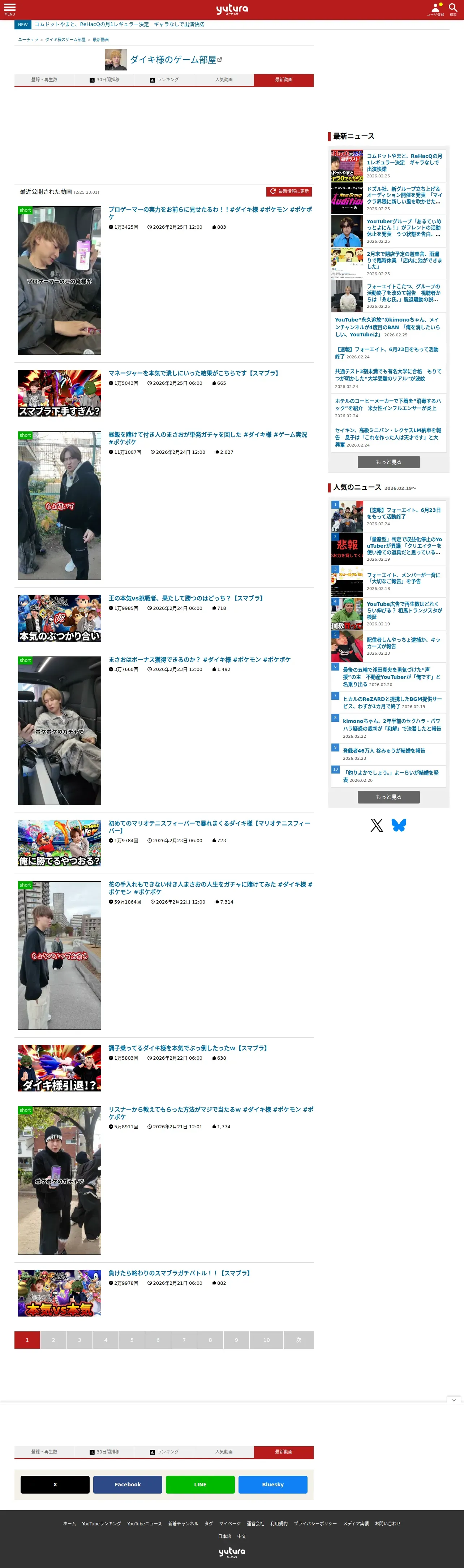Open the MENU hamburger button
The image size is (464, 1568).
pyautogui.click(x=10, y=9)
